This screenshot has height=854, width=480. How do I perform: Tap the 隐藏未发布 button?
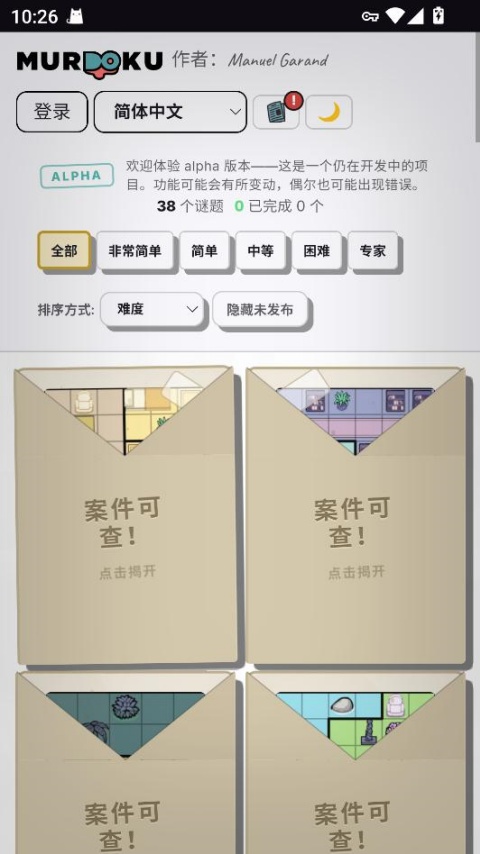pyautogui.click(x=260, y=309)
